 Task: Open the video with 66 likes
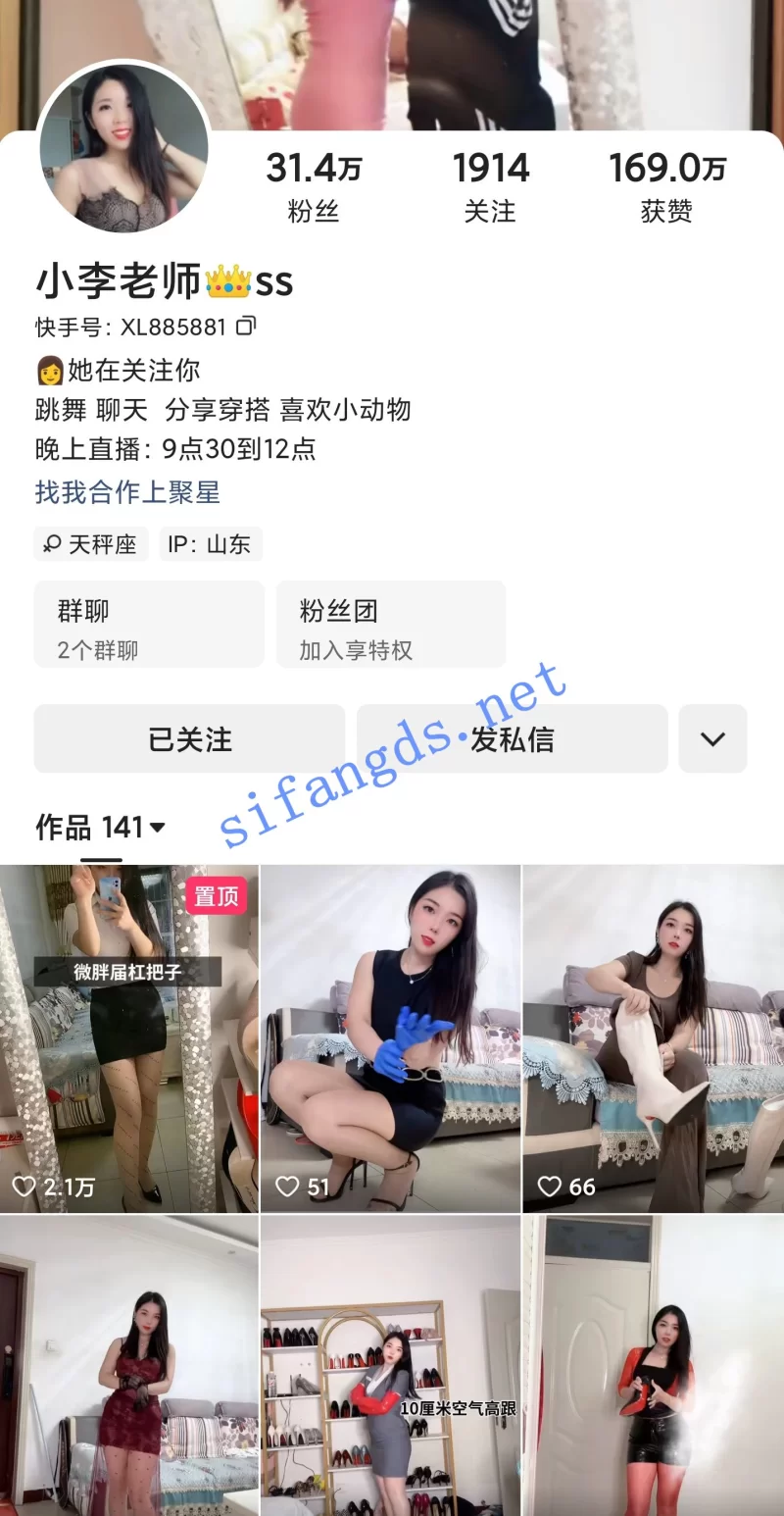653,1037
